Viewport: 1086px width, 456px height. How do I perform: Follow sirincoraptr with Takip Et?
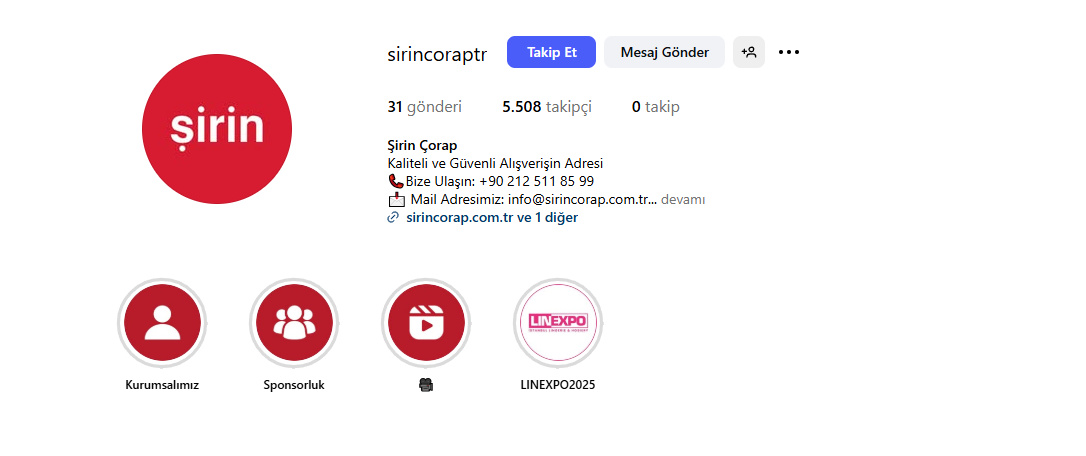tap(551, 52)
